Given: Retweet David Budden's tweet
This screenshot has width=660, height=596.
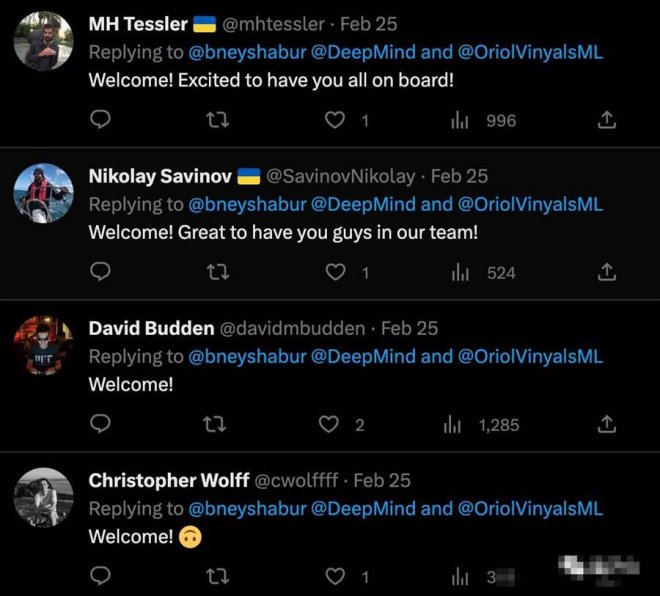Looking at the screenshot, I should click(x=214, y=424).
